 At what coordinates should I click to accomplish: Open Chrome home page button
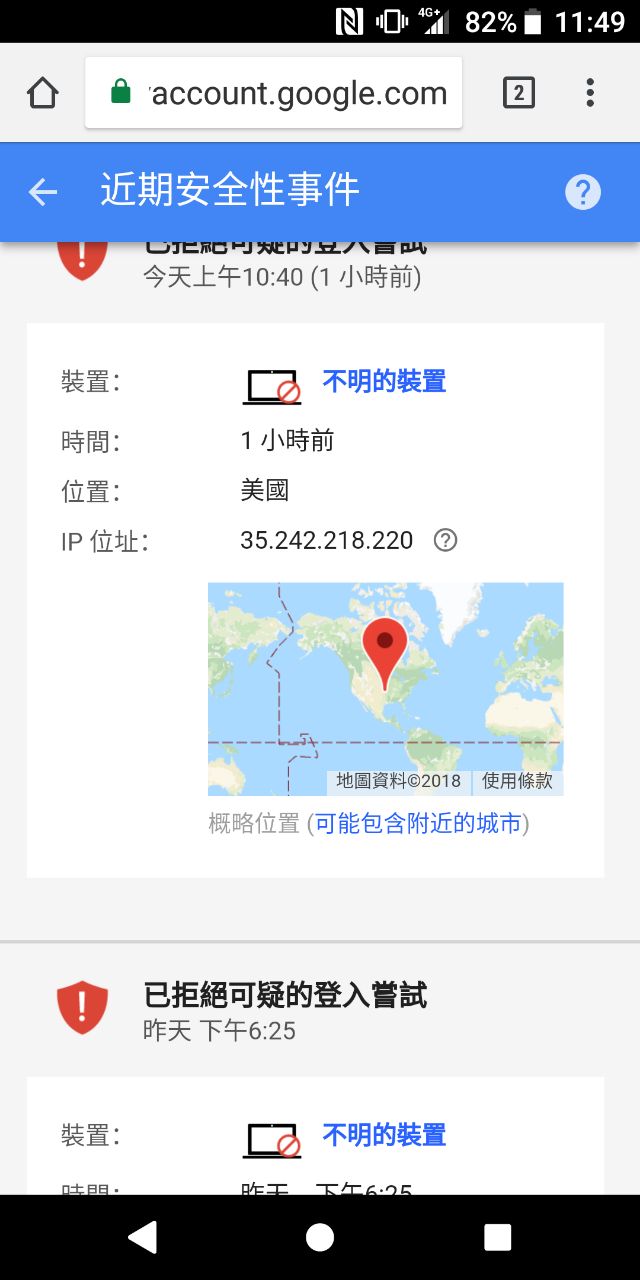43,94
